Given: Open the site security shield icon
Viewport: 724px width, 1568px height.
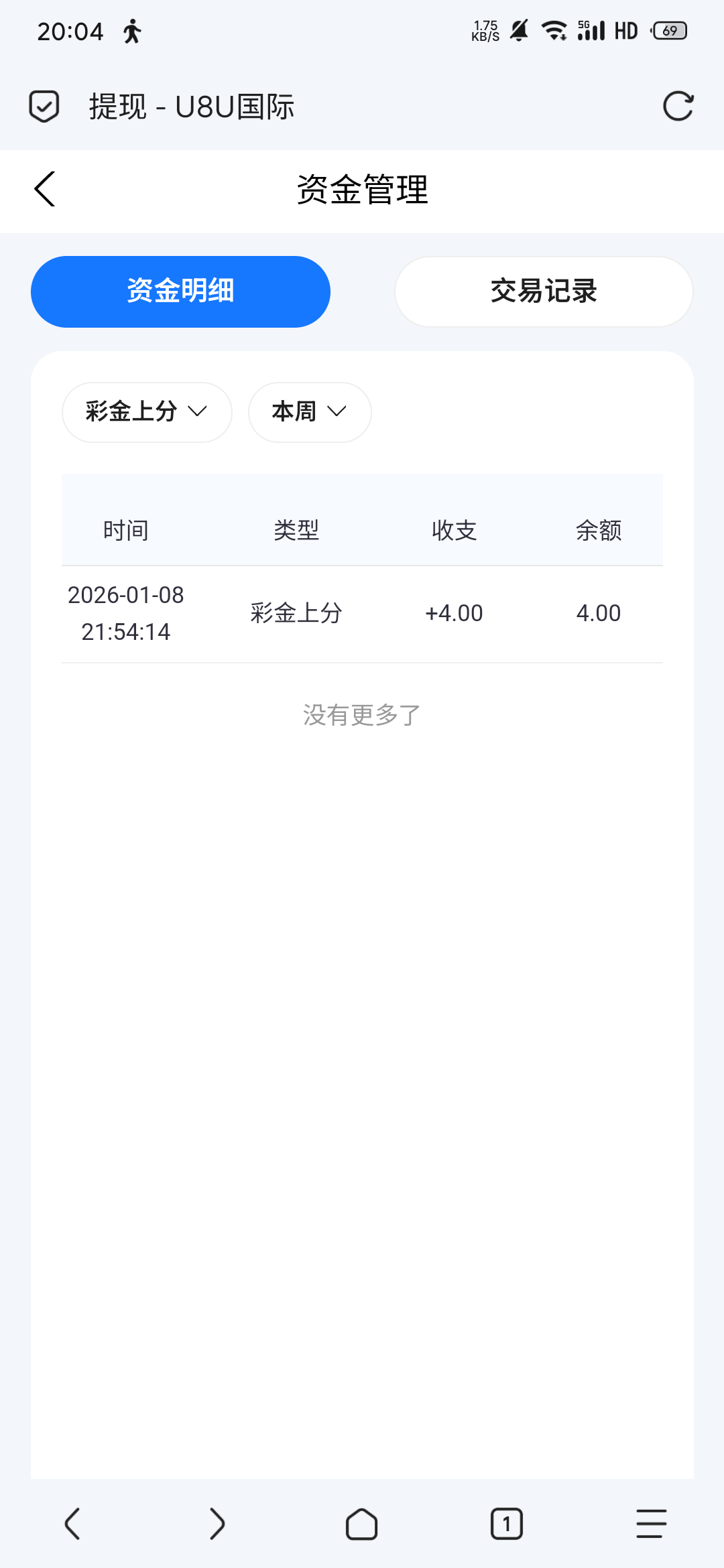Looking at the screenshot, I should (x=44, y=107).
